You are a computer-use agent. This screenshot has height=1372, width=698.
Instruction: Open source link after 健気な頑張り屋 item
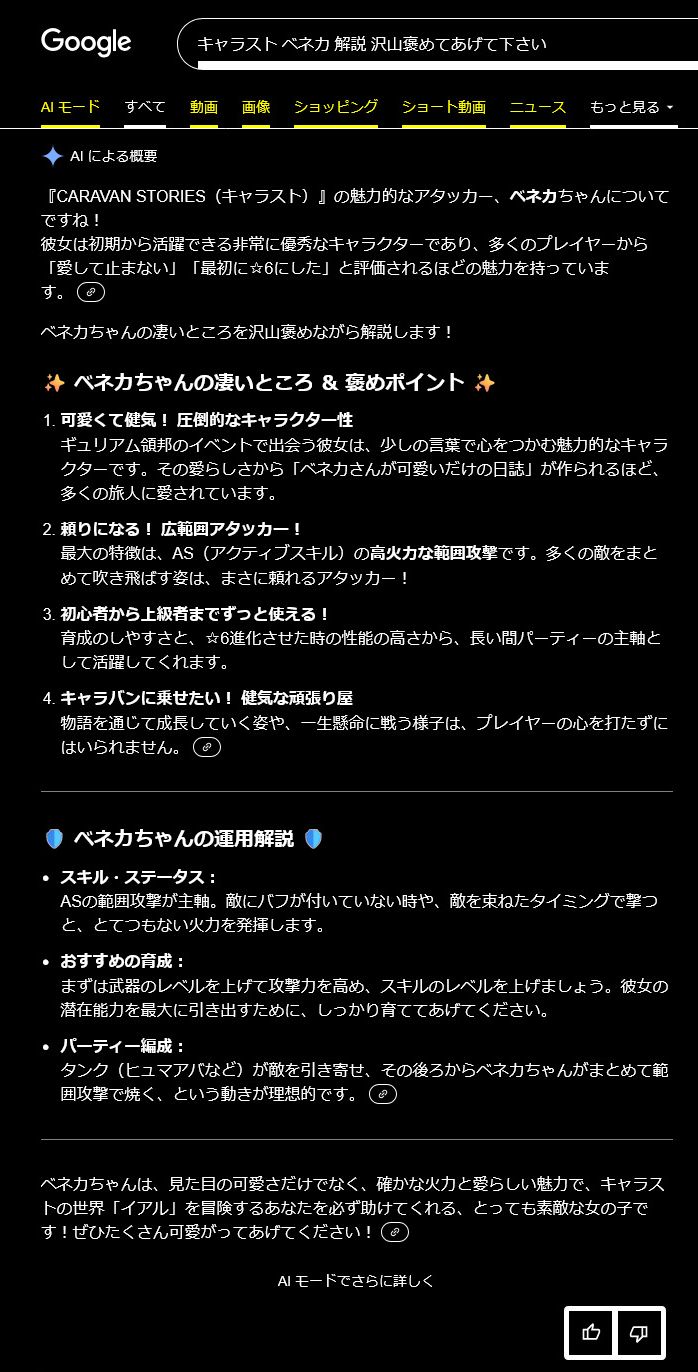pyautogui.click(x=207, y=746)
